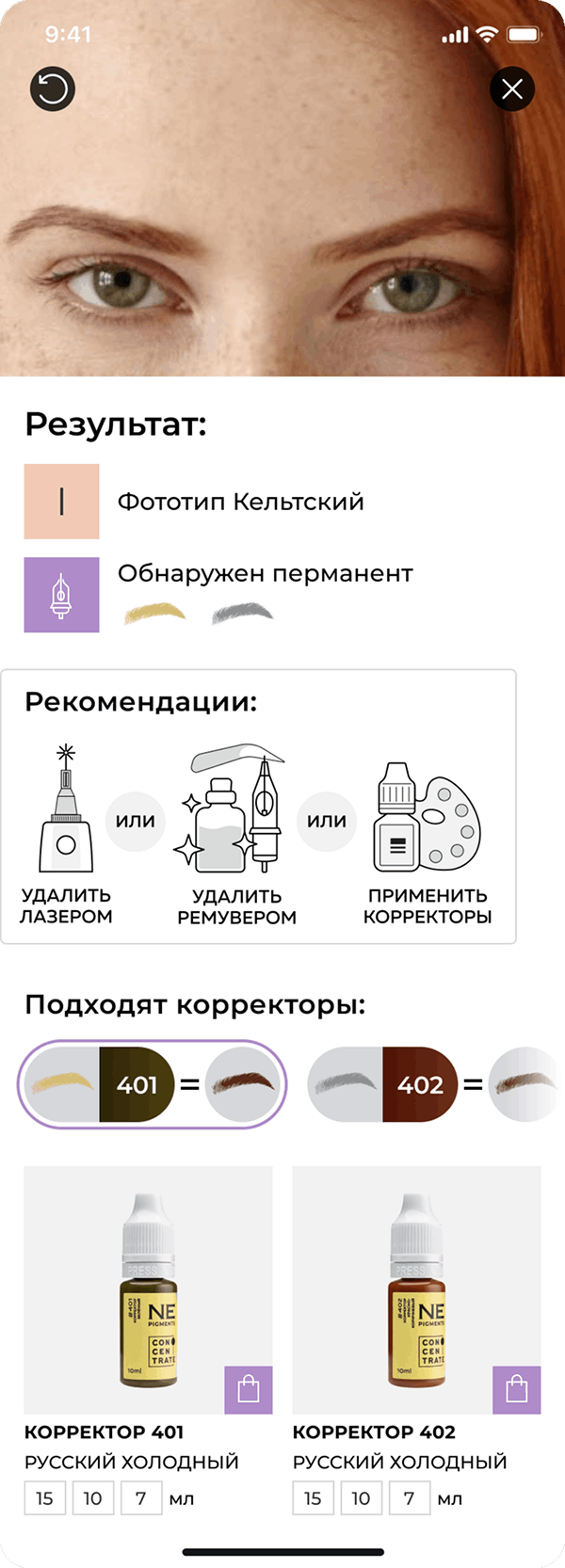Pick 7 ml size for Корректор 401
The width and height of the screenshot is (565, 1568).
tap(140, 1497)
